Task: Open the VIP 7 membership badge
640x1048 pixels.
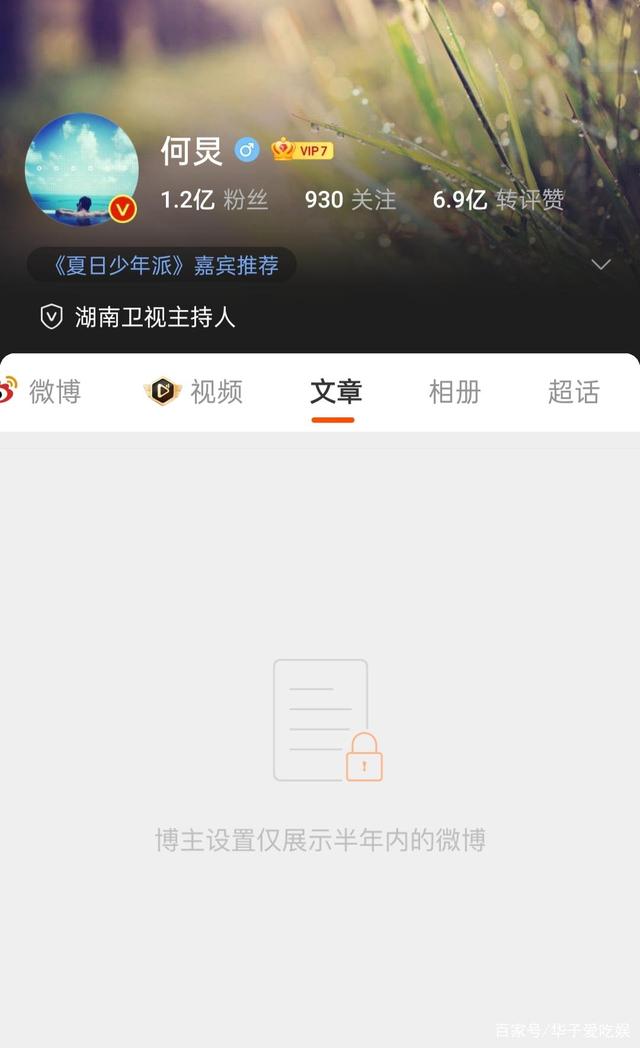Action: [302, 151]
